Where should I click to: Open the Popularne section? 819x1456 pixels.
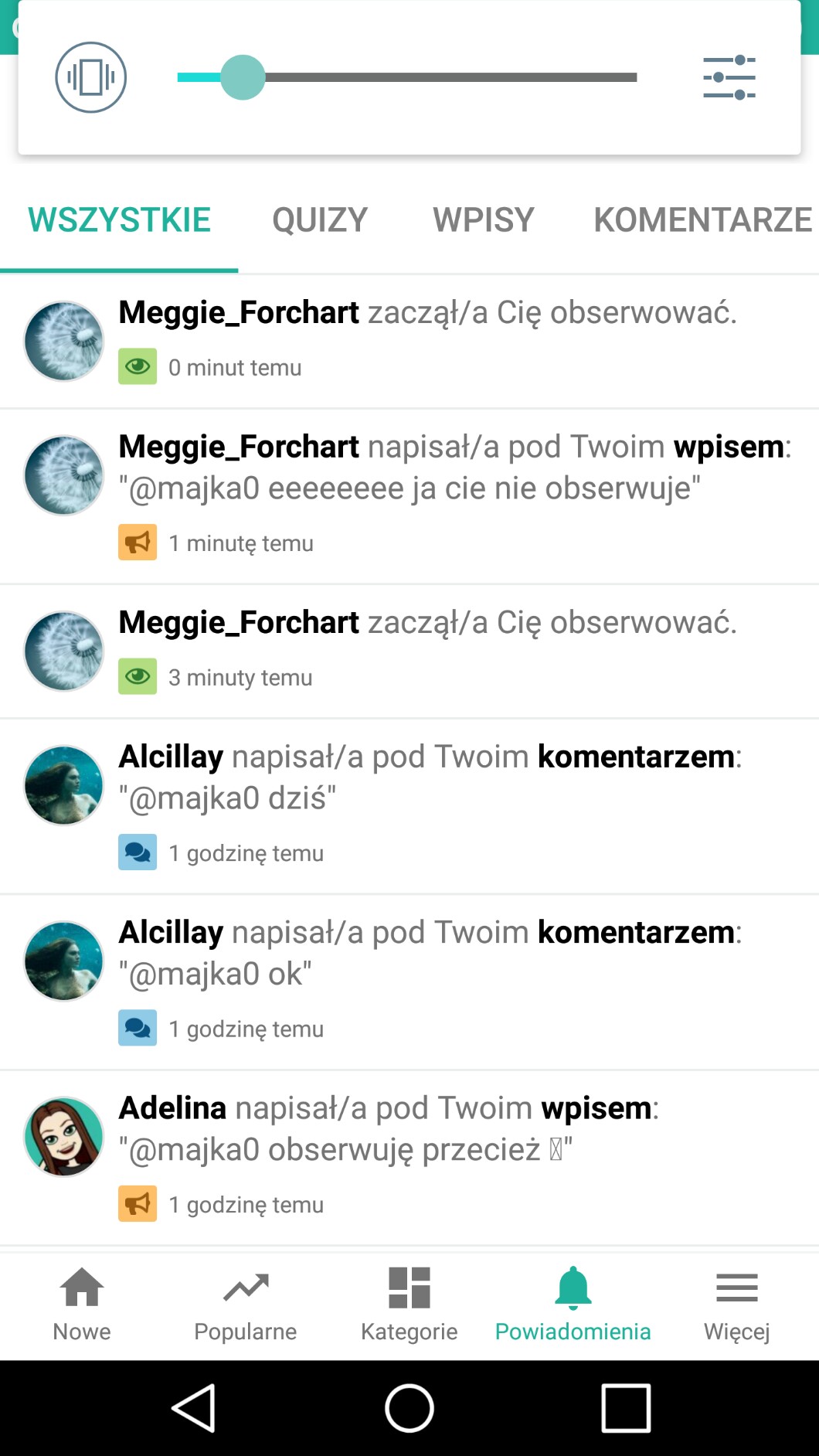pos(246,1304)
